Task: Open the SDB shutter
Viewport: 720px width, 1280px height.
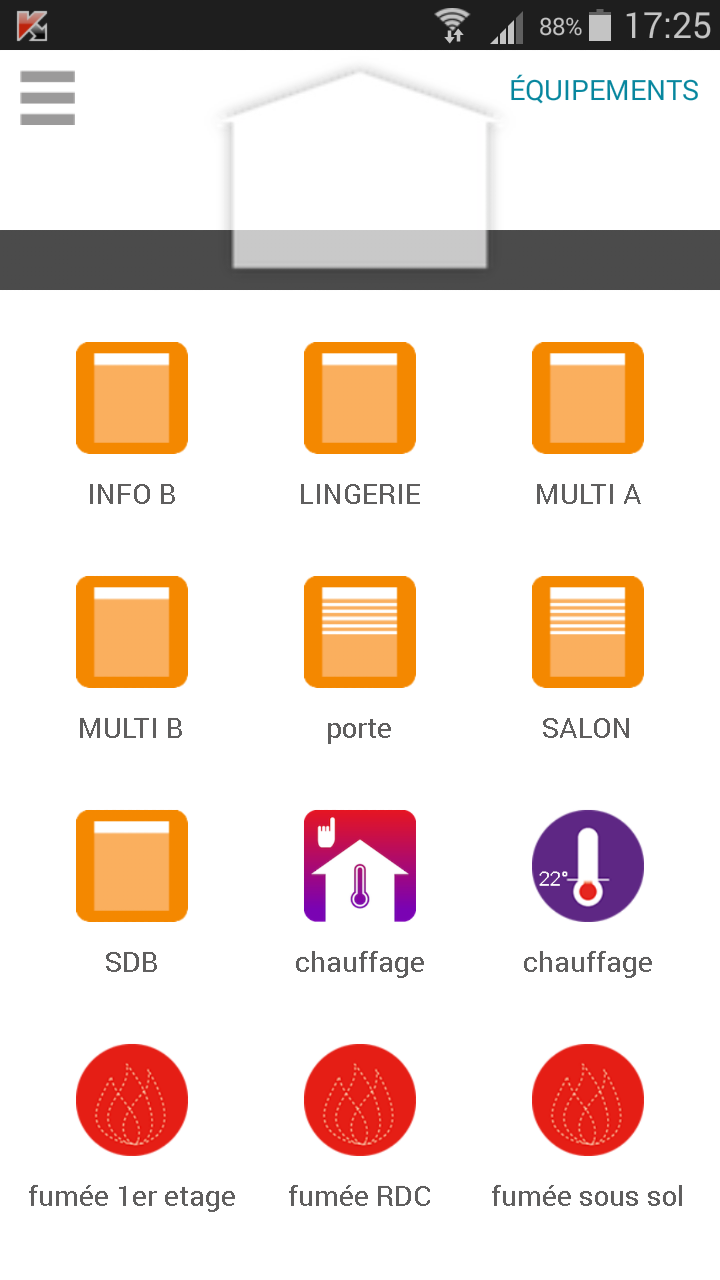Action: point(132,866)
